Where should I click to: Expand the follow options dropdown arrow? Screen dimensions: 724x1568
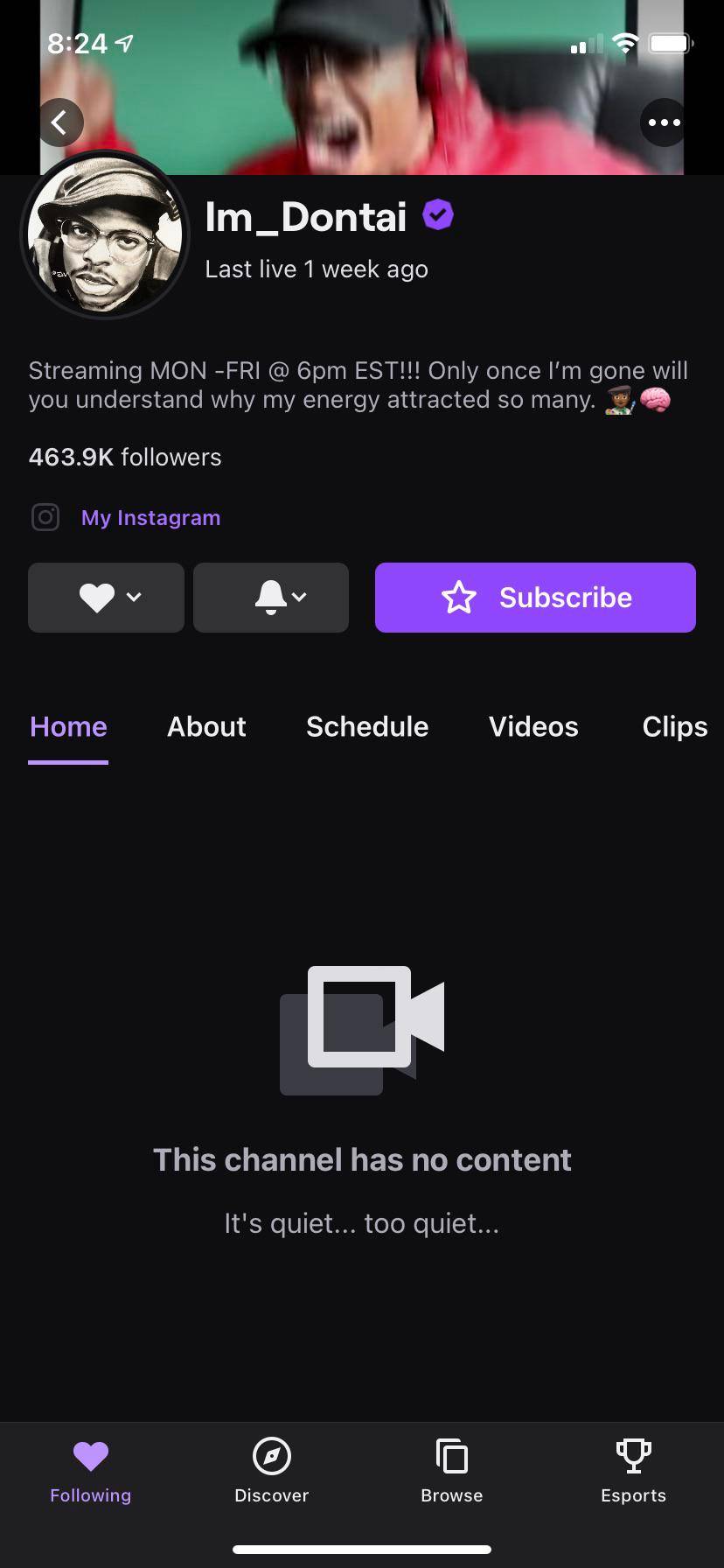(134, 598)
